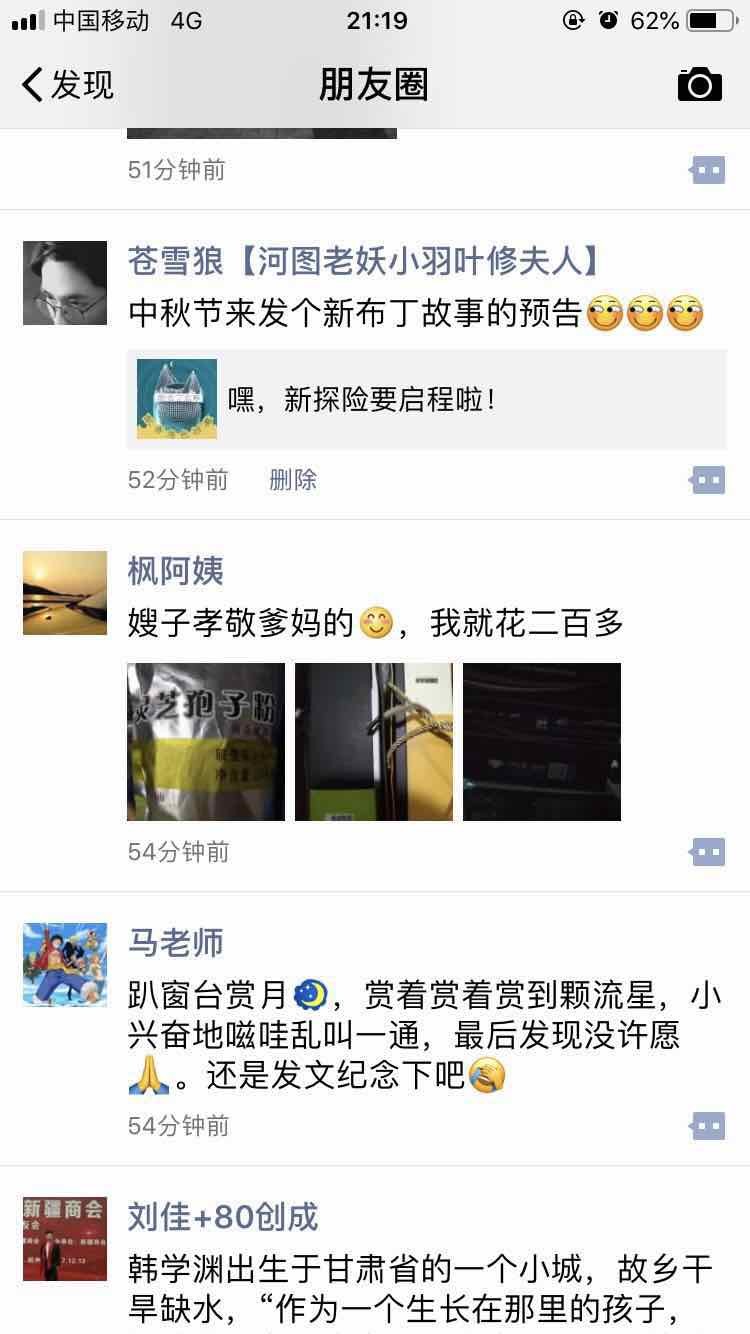750x1334 pixels.
Task: Open 刘佳+80创成's profile name
Action: [x=223, y=1217]
